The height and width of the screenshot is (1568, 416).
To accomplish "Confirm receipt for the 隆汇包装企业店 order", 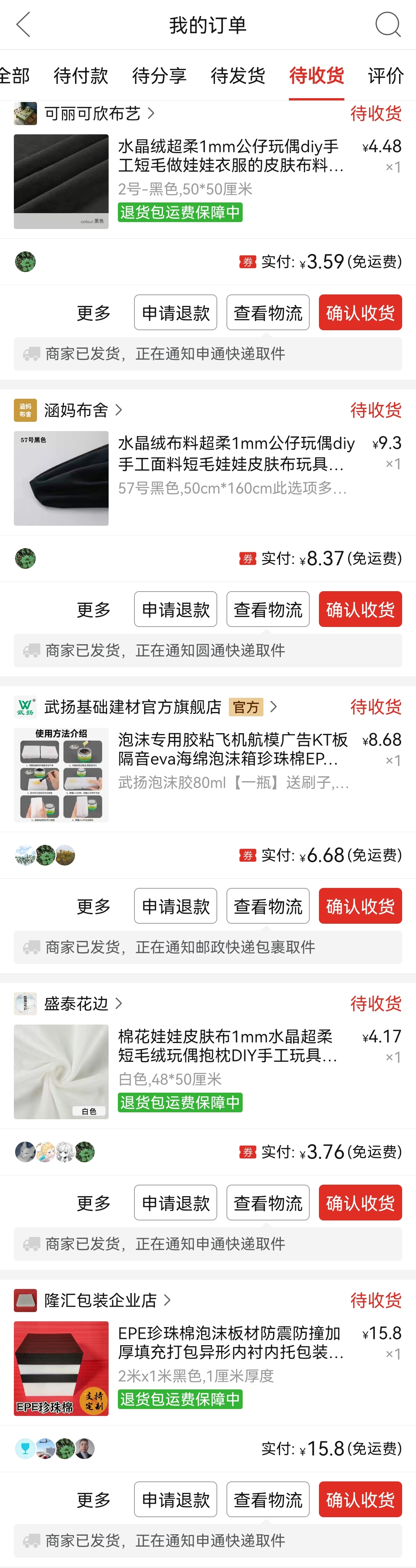I will [360, 1499].
